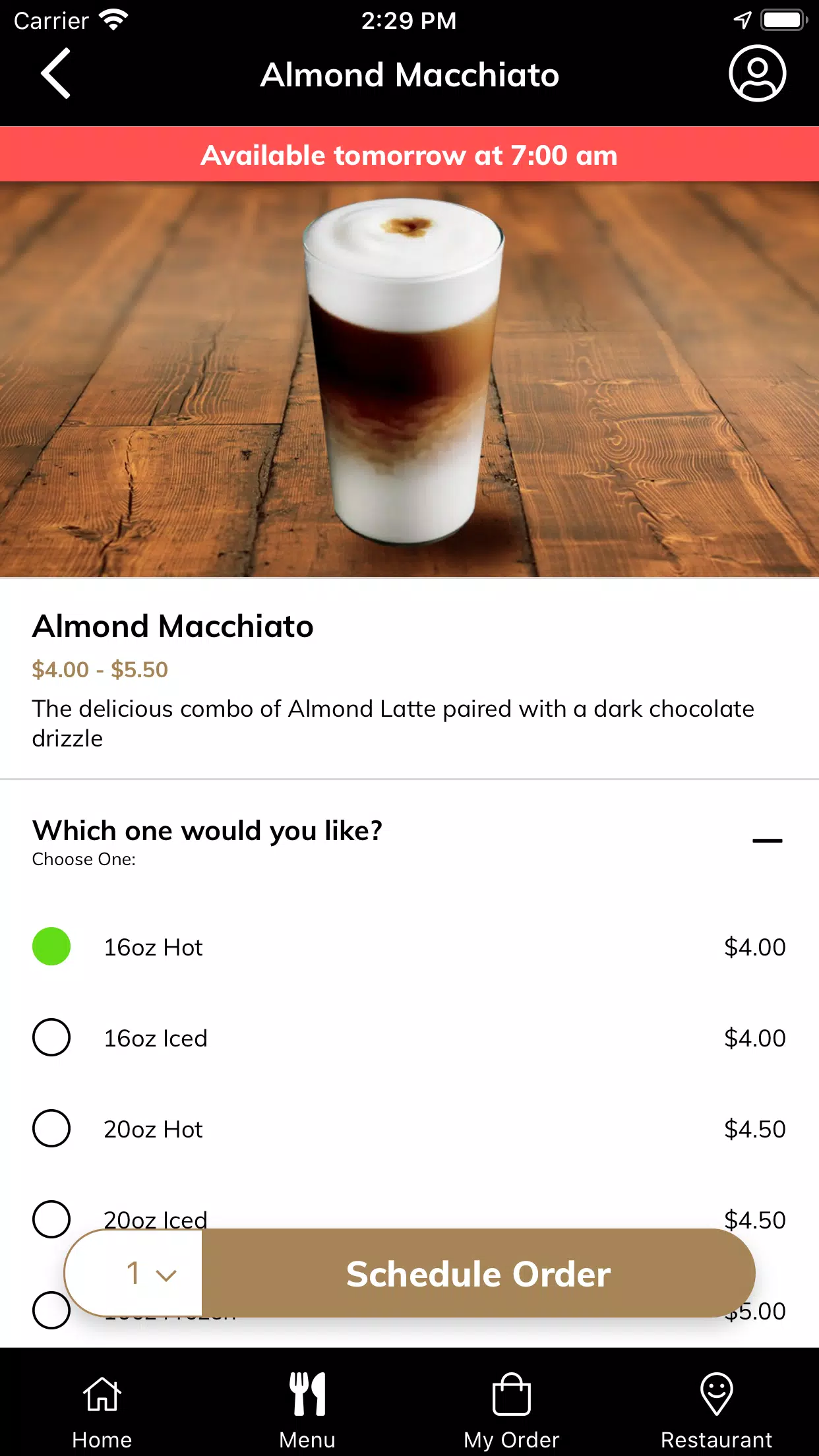Pick the 20oz Hot size
This screenshot has width=819, height=1456.
pyautogui.click(x=409, y=1129)
